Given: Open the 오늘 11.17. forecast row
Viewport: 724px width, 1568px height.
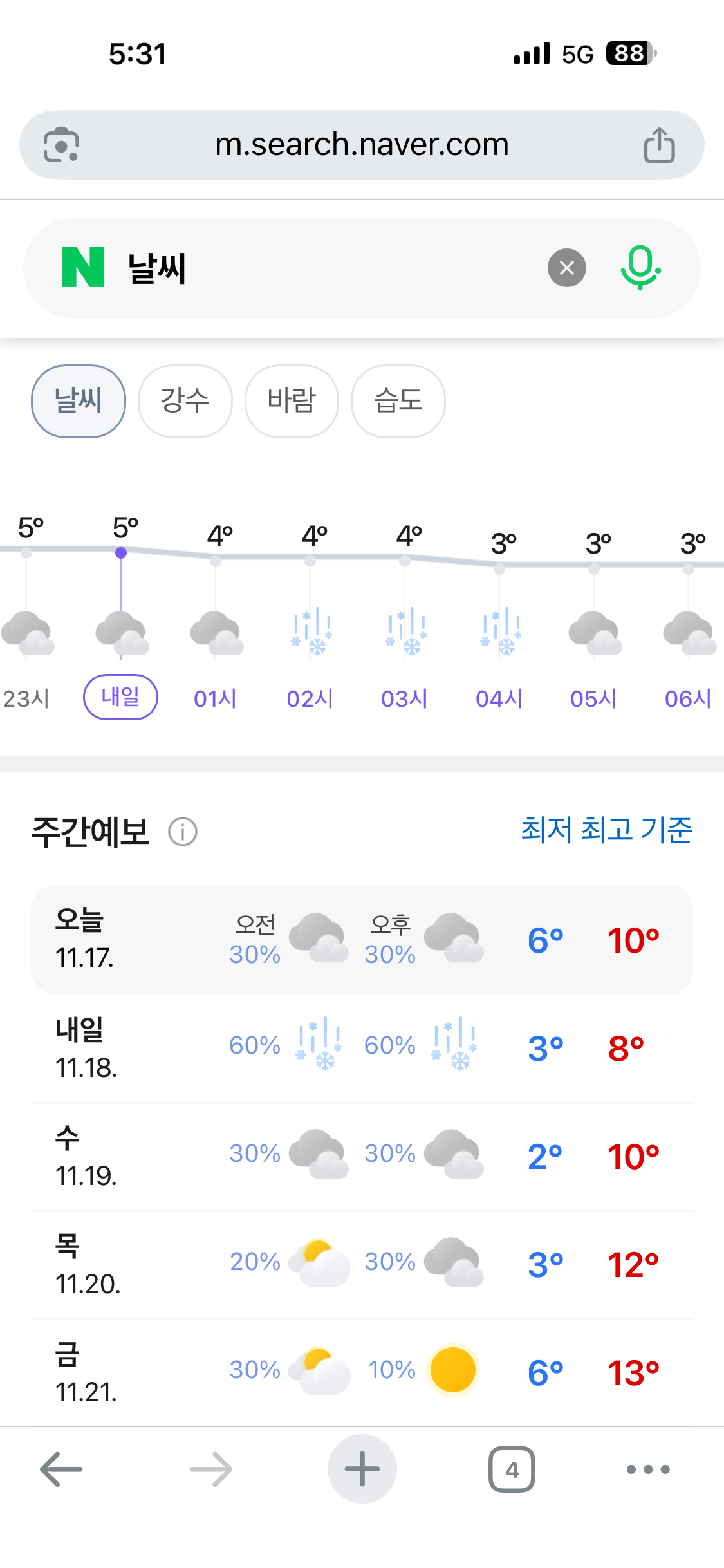Looking at the screenshot, I should click(x=362, y=940).
